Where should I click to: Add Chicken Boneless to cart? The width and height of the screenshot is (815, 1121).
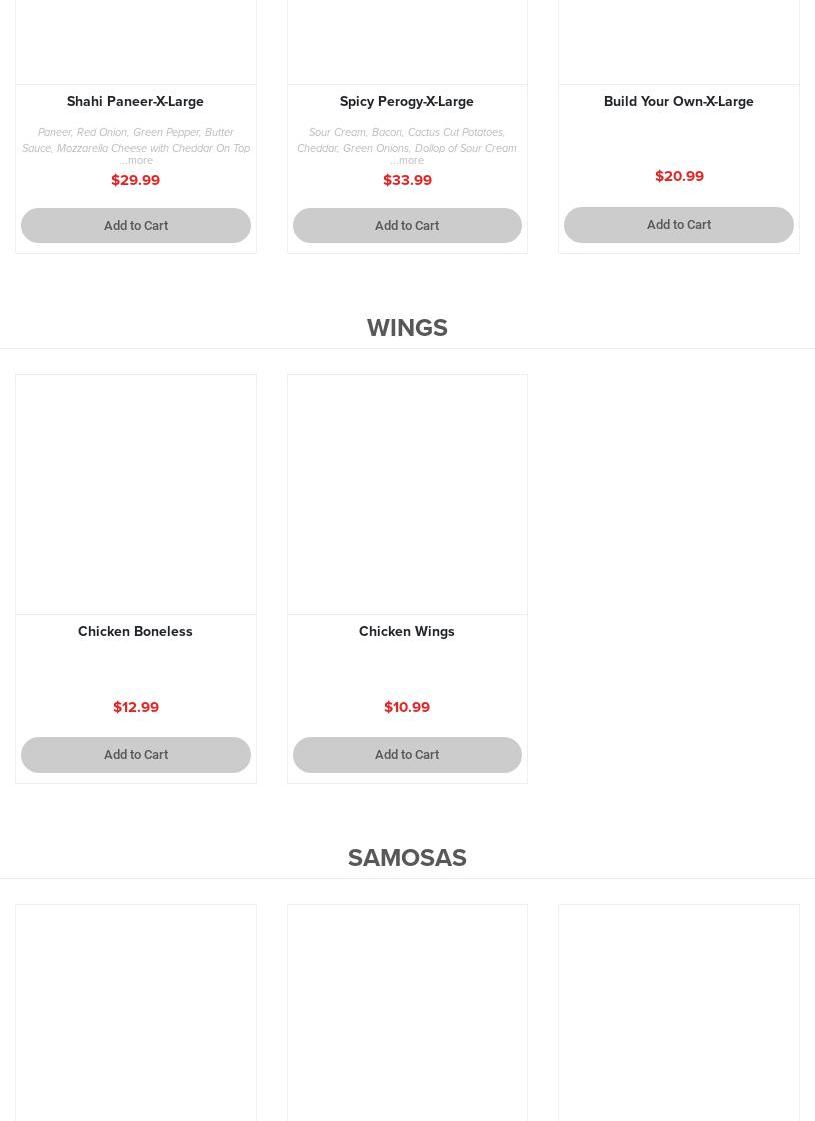coord(135,754)
